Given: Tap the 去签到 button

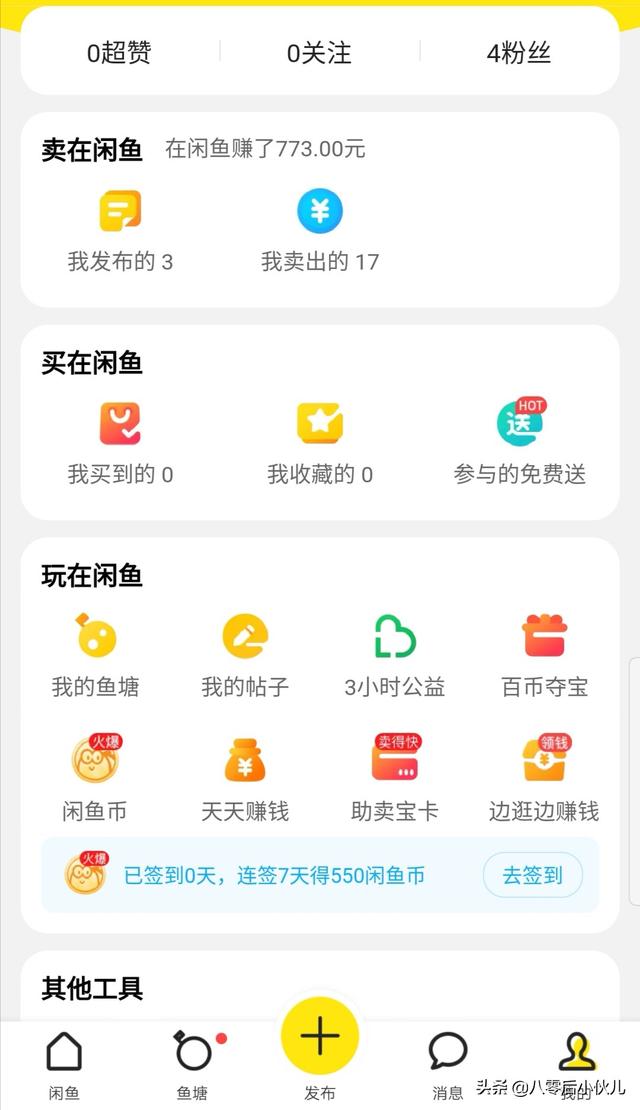Looking at the screenshot, I should click(532, 876).
